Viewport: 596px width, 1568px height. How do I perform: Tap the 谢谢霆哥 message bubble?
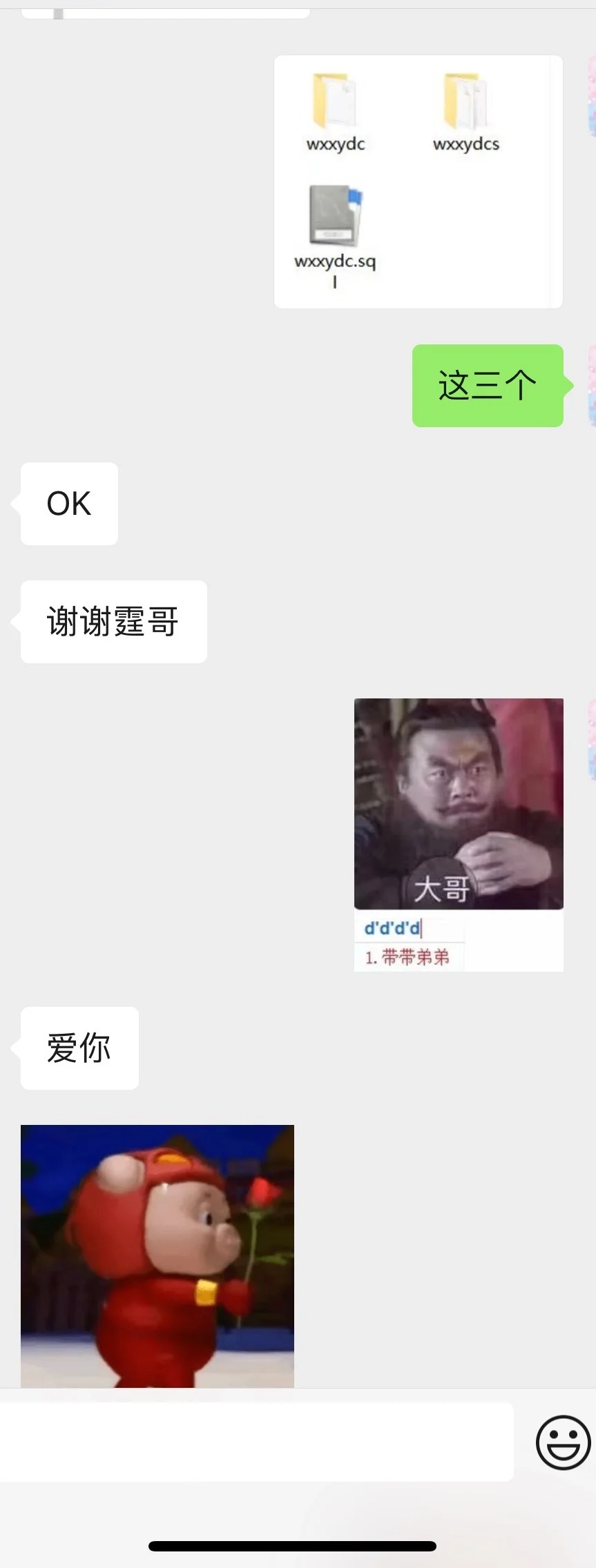coord(113,621)
